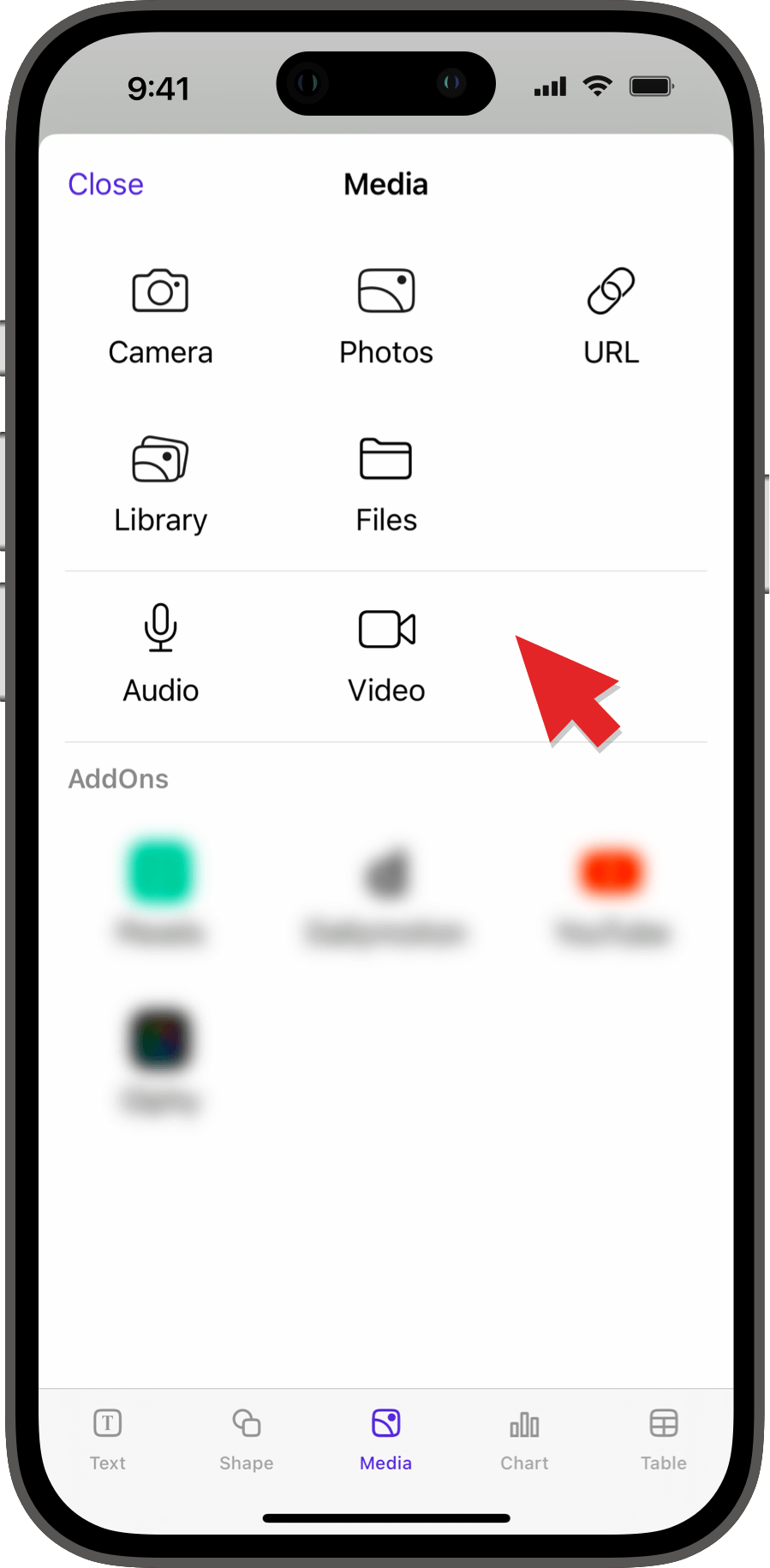Switch to the Shape tab
Image resolution: width=770 pixels, height=1568 pixels.
coord(247,1439)
